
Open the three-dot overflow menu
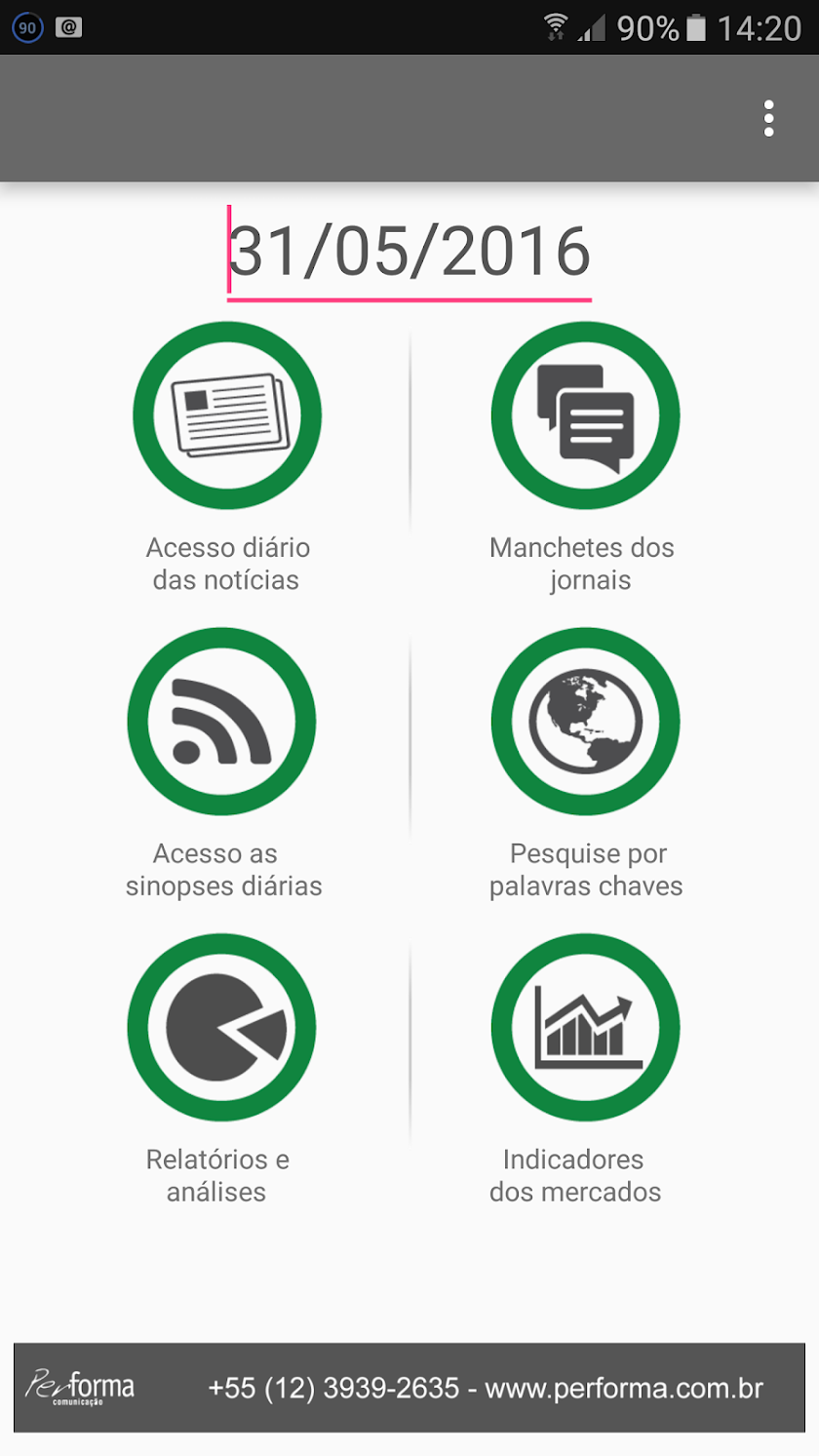(769, 118)
